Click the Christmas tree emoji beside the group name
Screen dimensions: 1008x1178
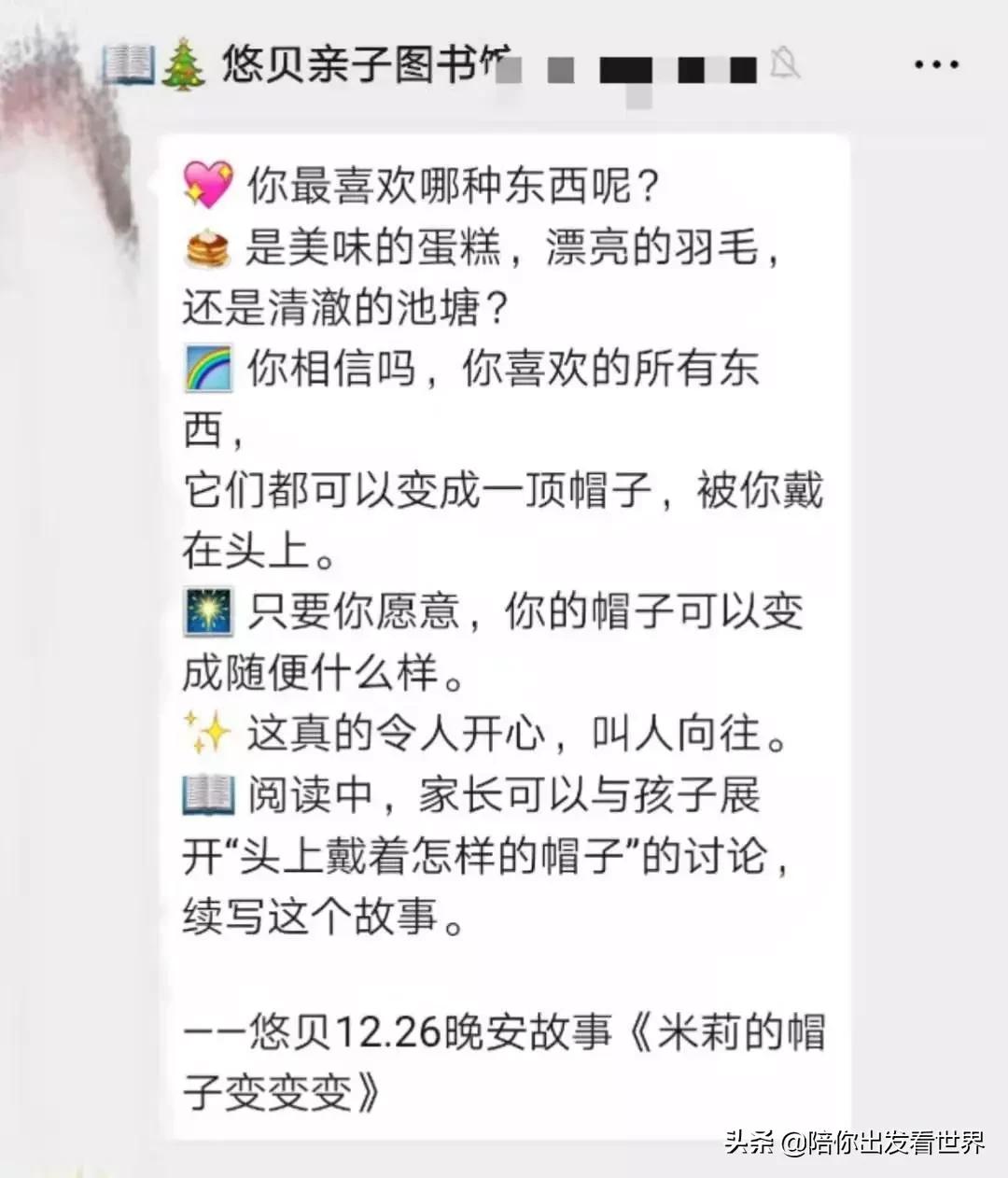[x=181, y=63]
